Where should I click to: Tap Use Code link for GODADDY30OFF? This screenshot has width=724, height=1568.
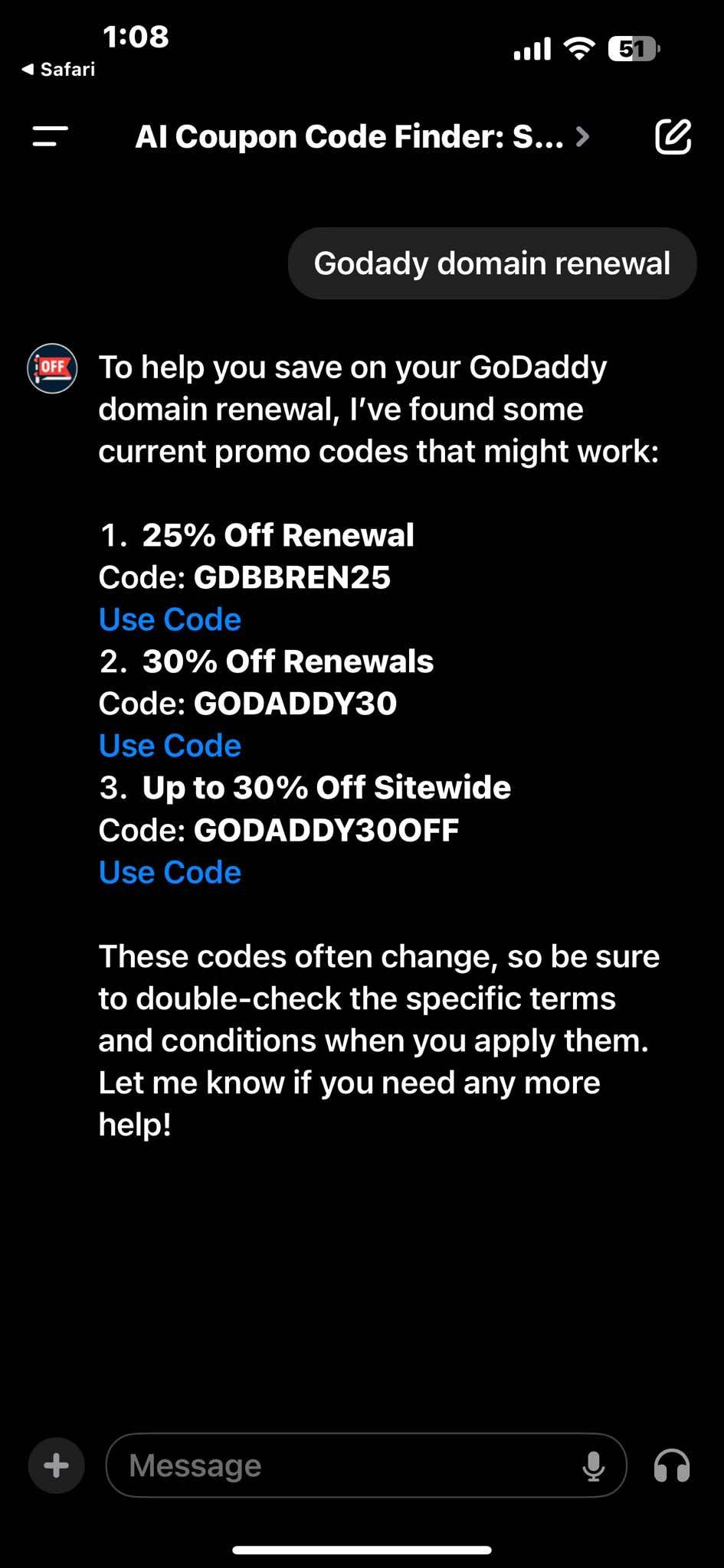[x=170, y=872]
